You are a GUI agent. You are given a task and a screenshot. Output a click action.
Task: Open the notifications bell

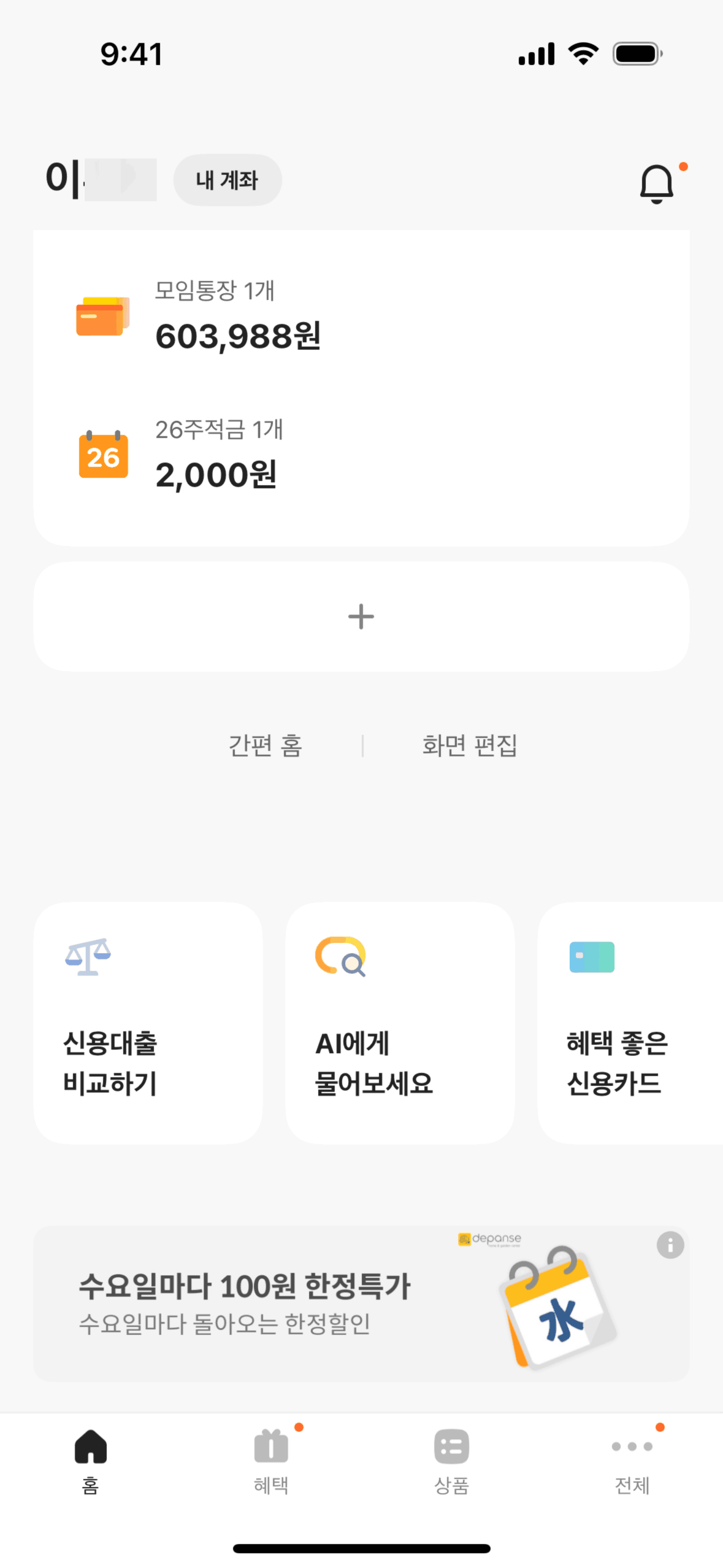(656, 183)
